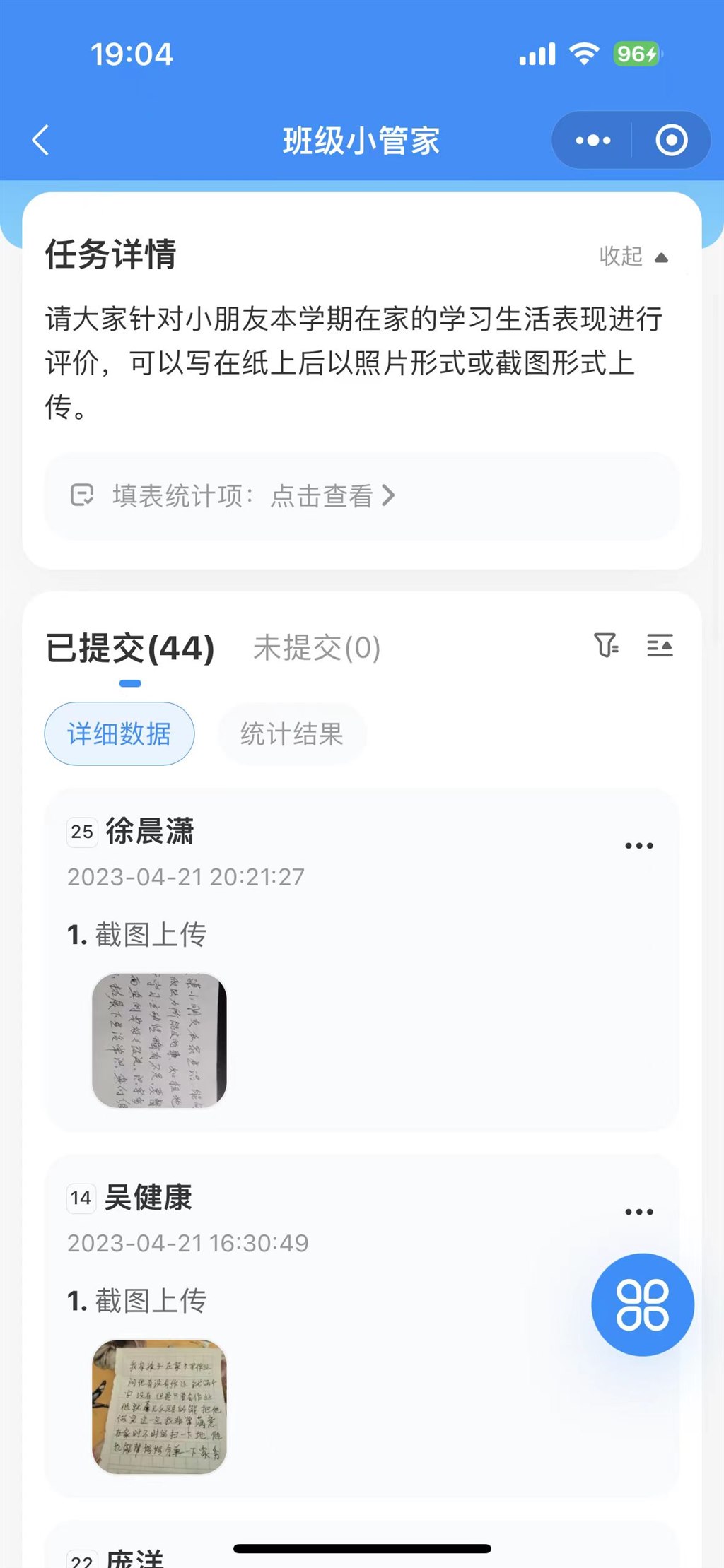
Task: Open the filter icon for submissions
Action: (606, 645)
